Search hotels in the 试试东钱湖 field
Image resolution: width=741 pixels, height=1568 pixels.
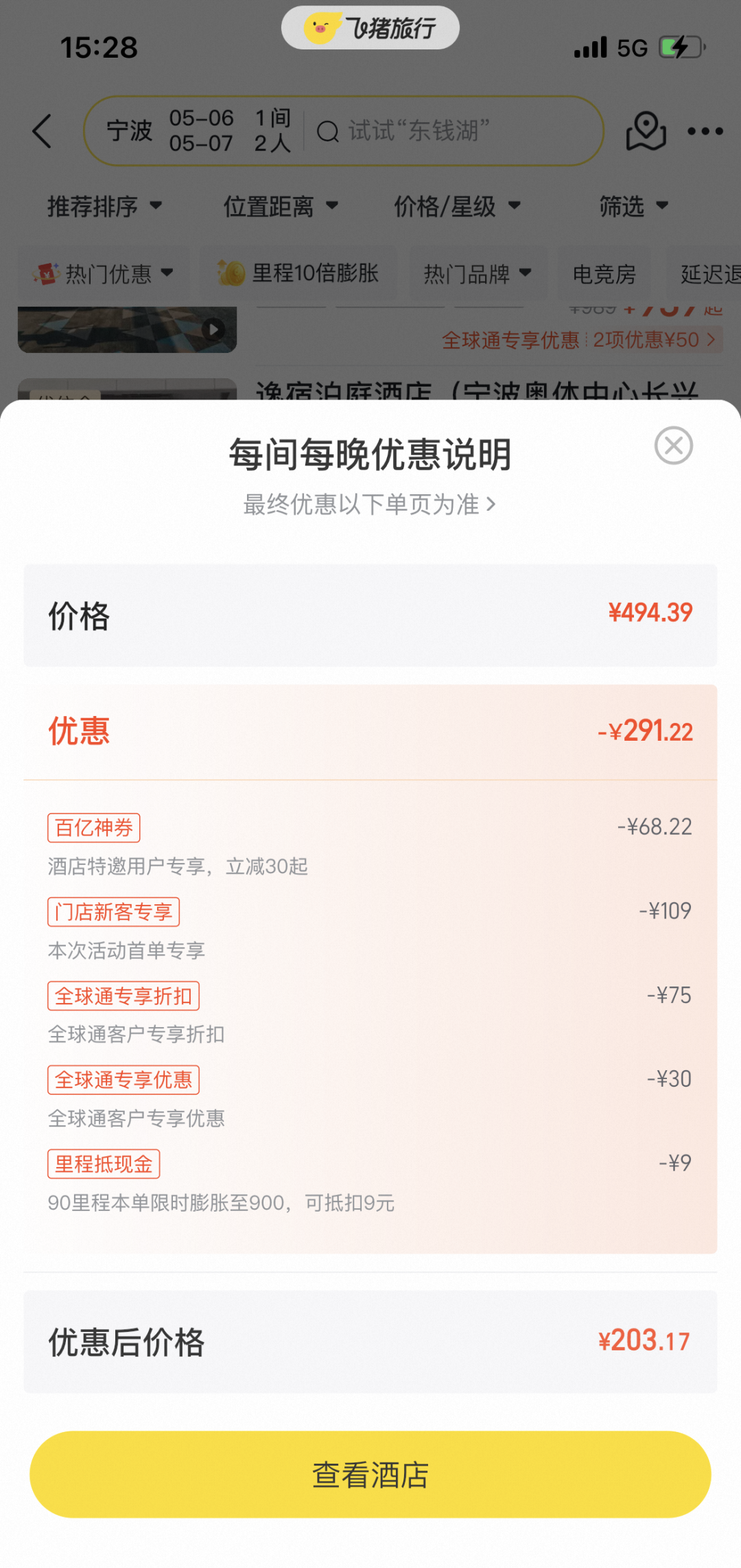(453, 131)
